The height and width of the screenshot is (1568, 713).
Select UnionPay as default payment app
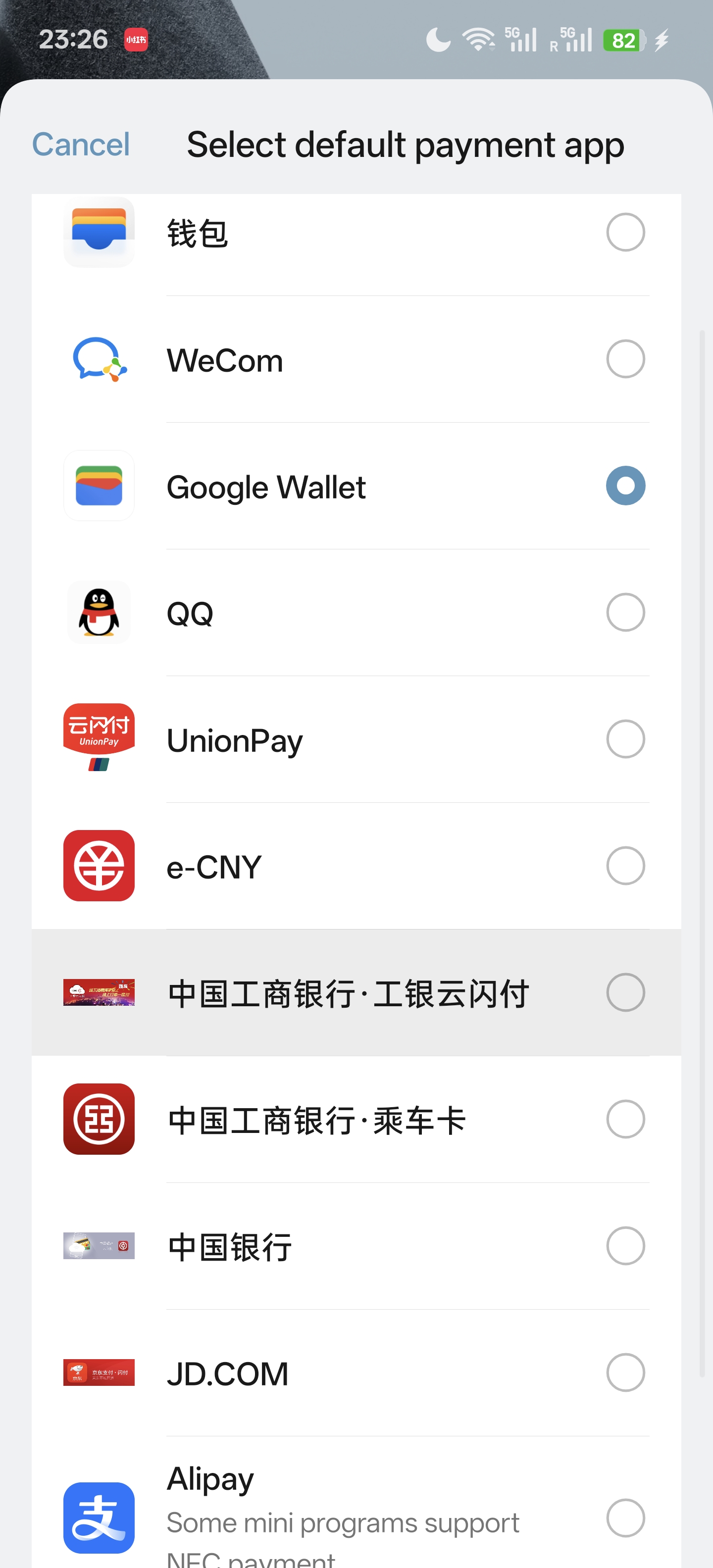(x=625, y=739)
